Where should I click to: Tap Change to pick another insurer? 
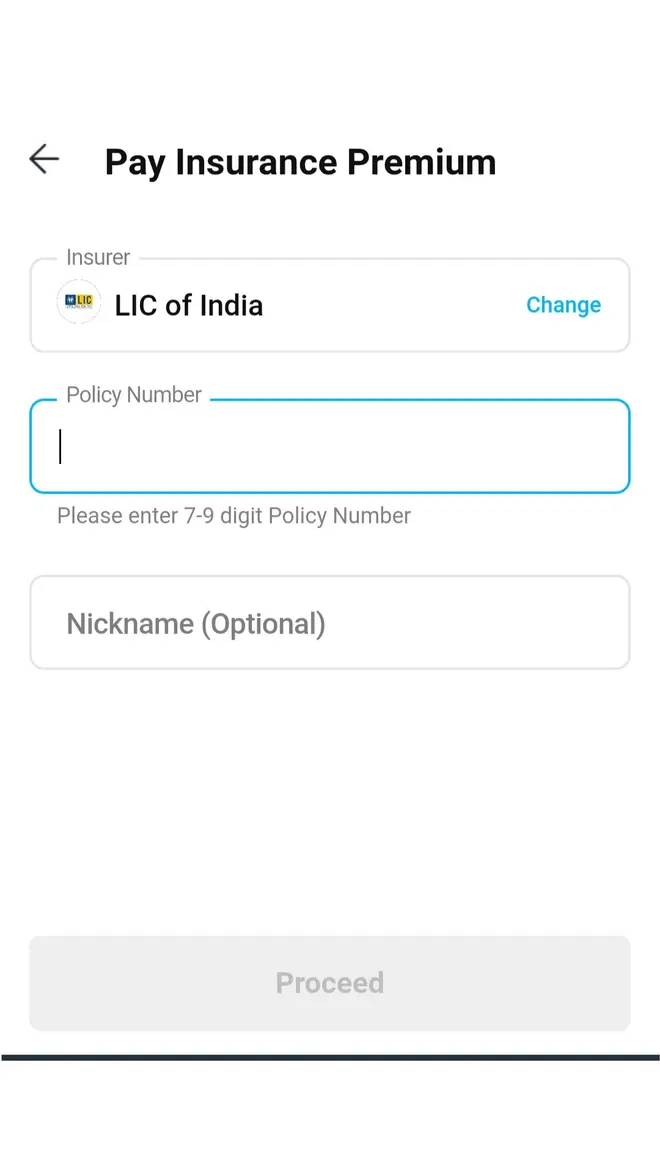(x=563, y=304)
